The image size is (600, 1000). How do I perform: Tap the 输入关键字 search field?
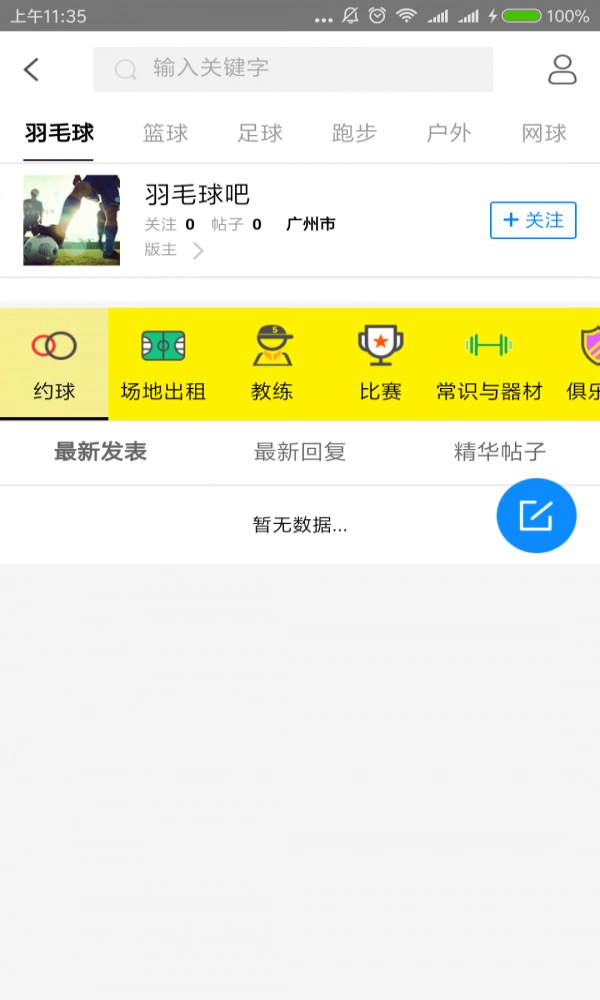pyautogui.click(x=292, y=69)
